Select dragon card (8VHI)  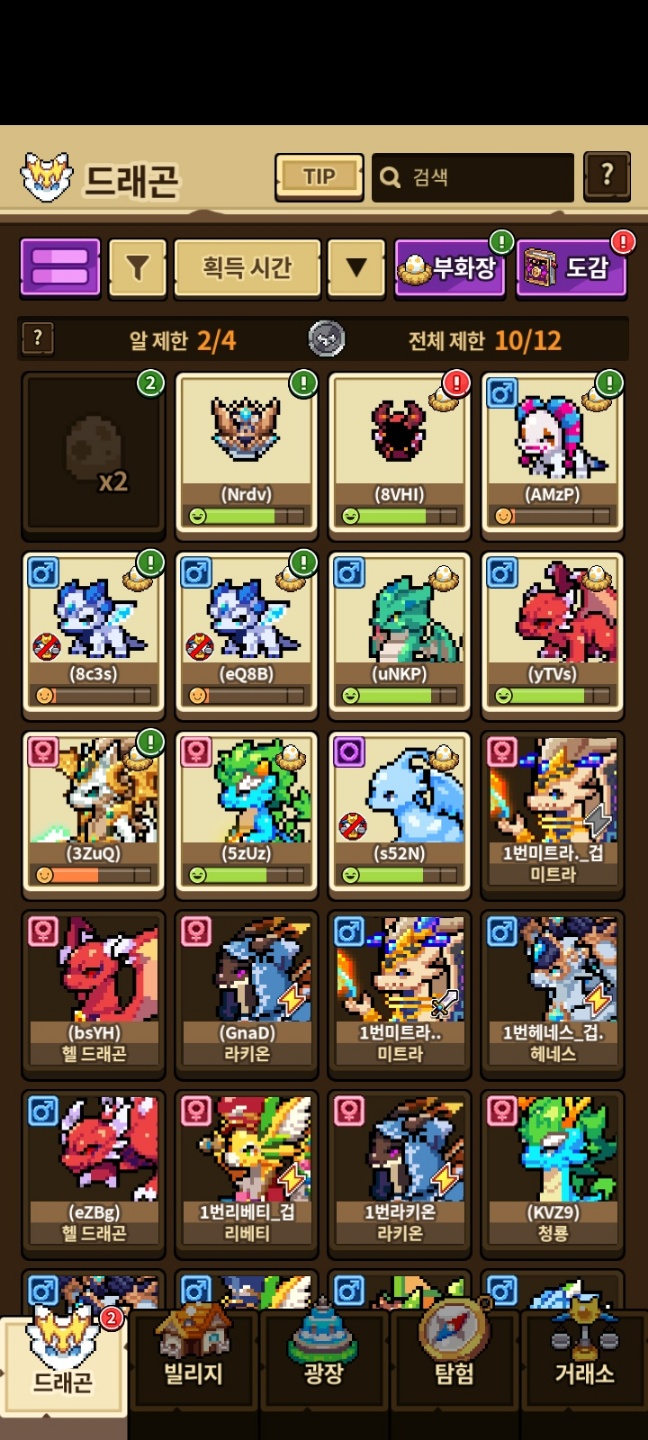click(x=399, y=451)
